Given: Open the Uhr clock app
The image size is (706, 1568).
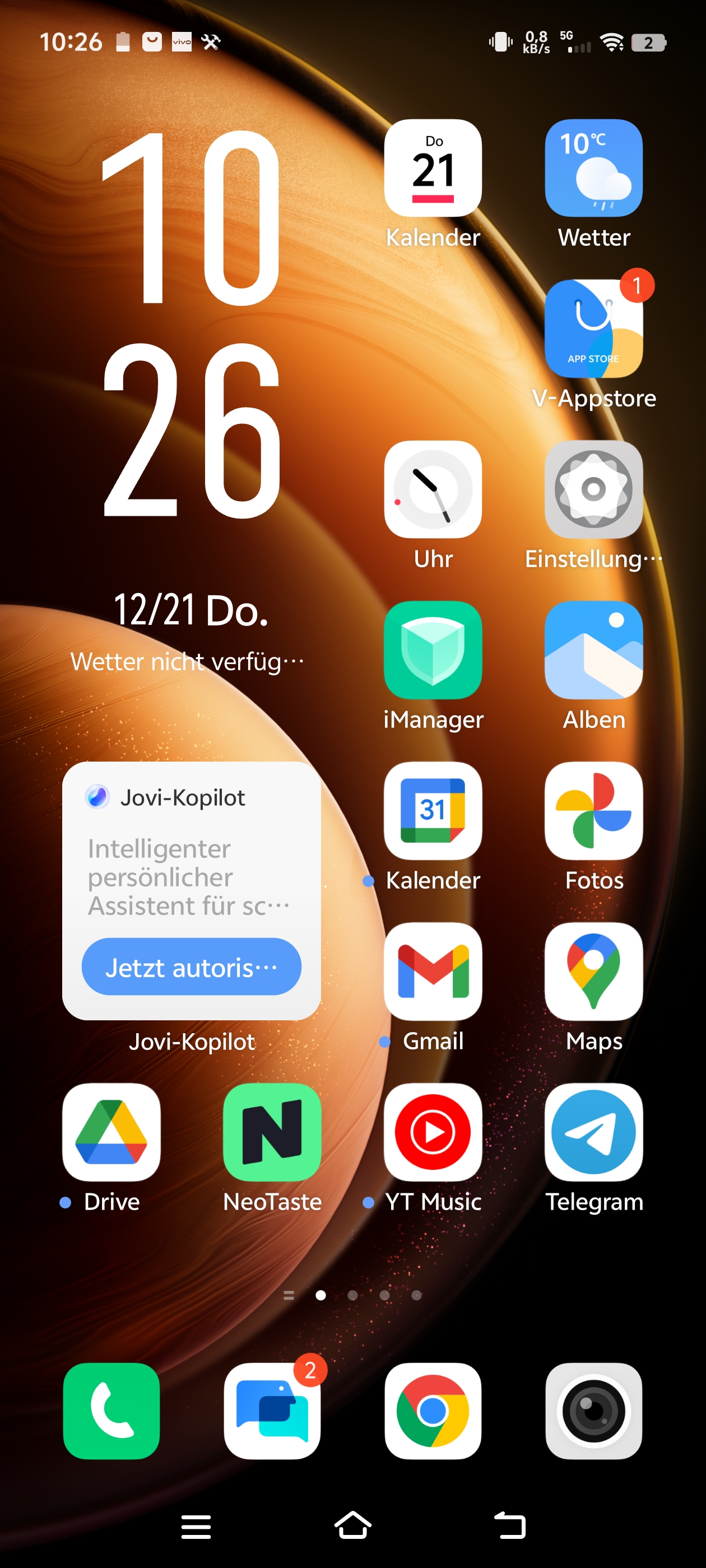Looking at the screenshot, I should [x=433, y=489].
